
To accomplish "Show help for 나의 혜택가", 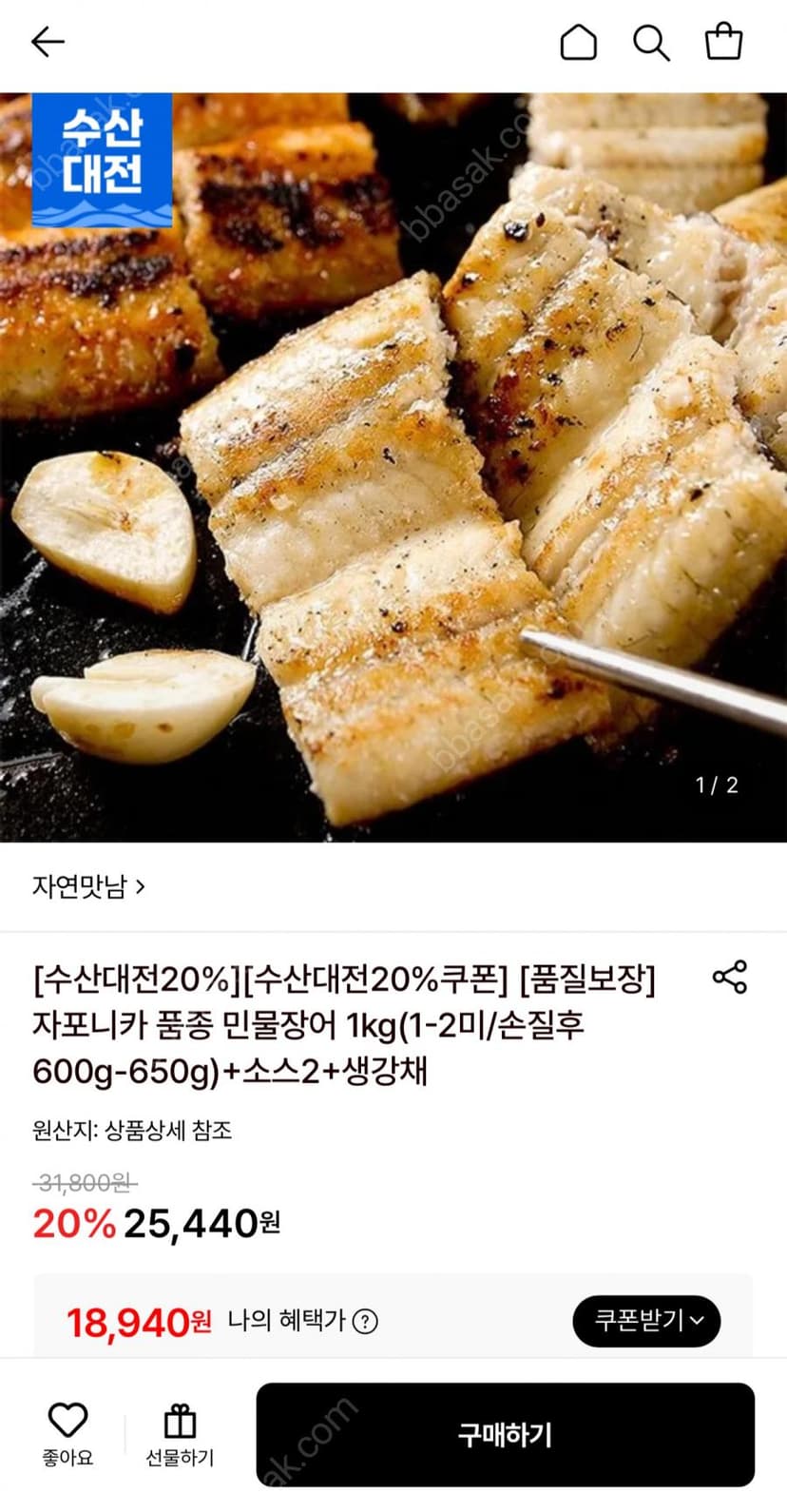I will tap(365, 1321).
